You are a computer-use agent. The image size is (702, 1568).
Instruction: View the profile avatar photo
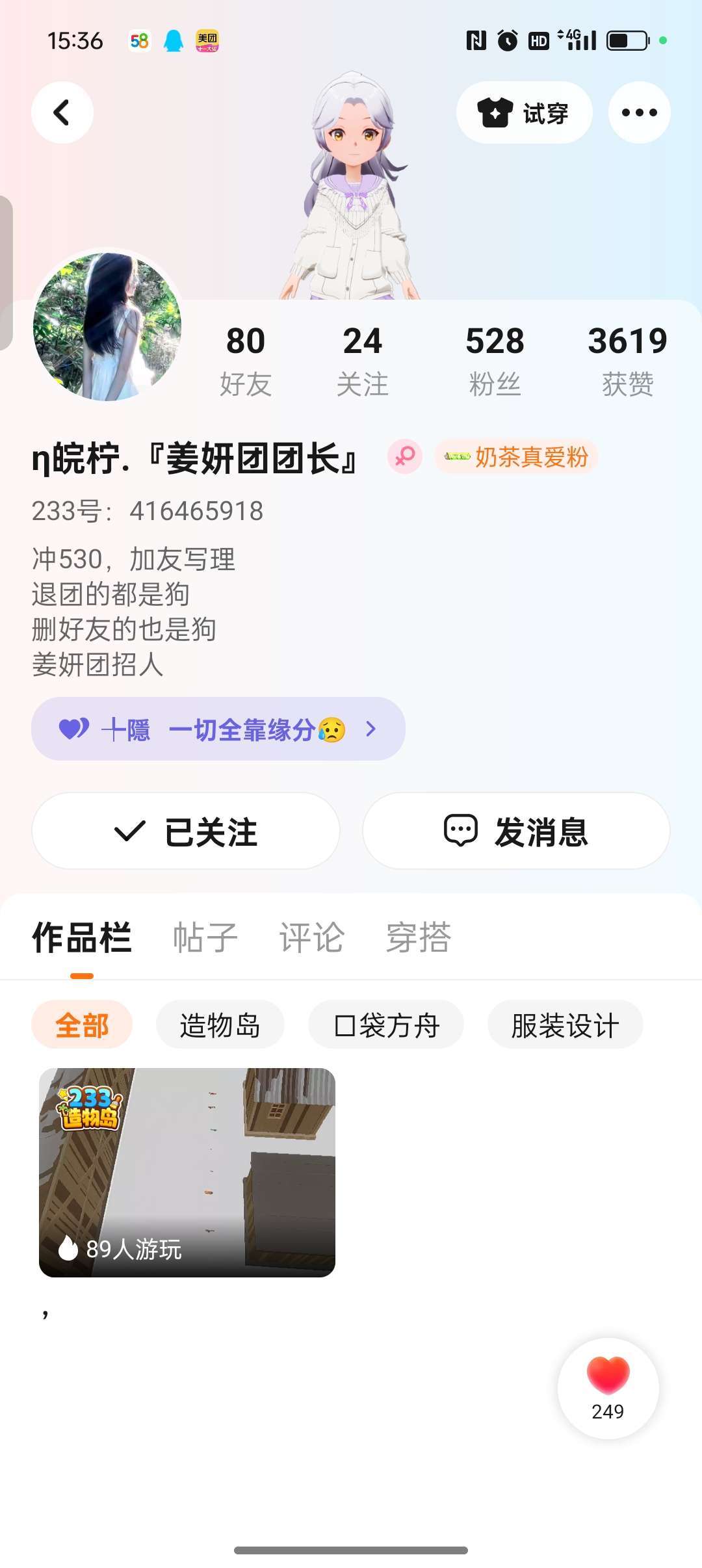(x=107, y=326)
